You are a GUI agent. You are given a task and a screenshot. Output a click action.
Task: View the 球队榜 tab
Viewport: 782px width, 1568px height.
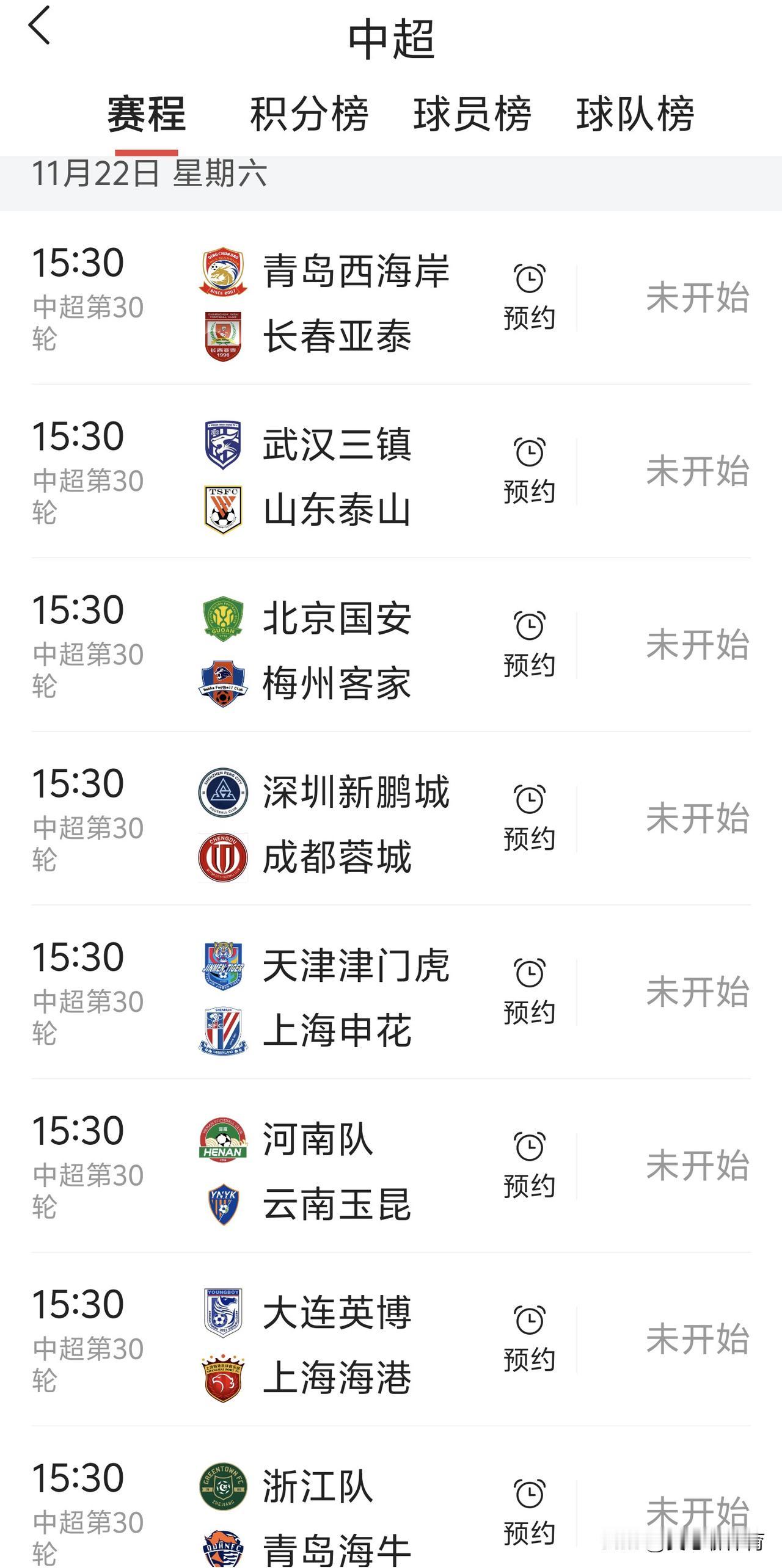[635, 114]
